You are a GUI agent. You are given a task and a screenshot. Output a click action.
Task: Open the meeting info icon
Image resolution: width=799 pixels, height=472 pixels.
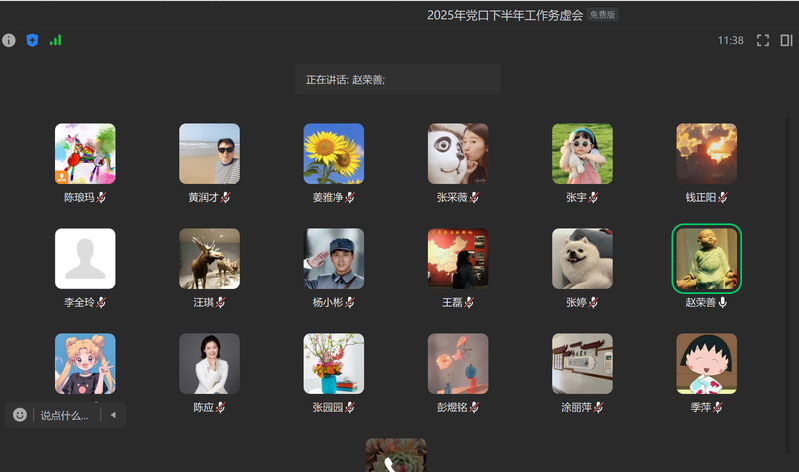coord(9,40)
